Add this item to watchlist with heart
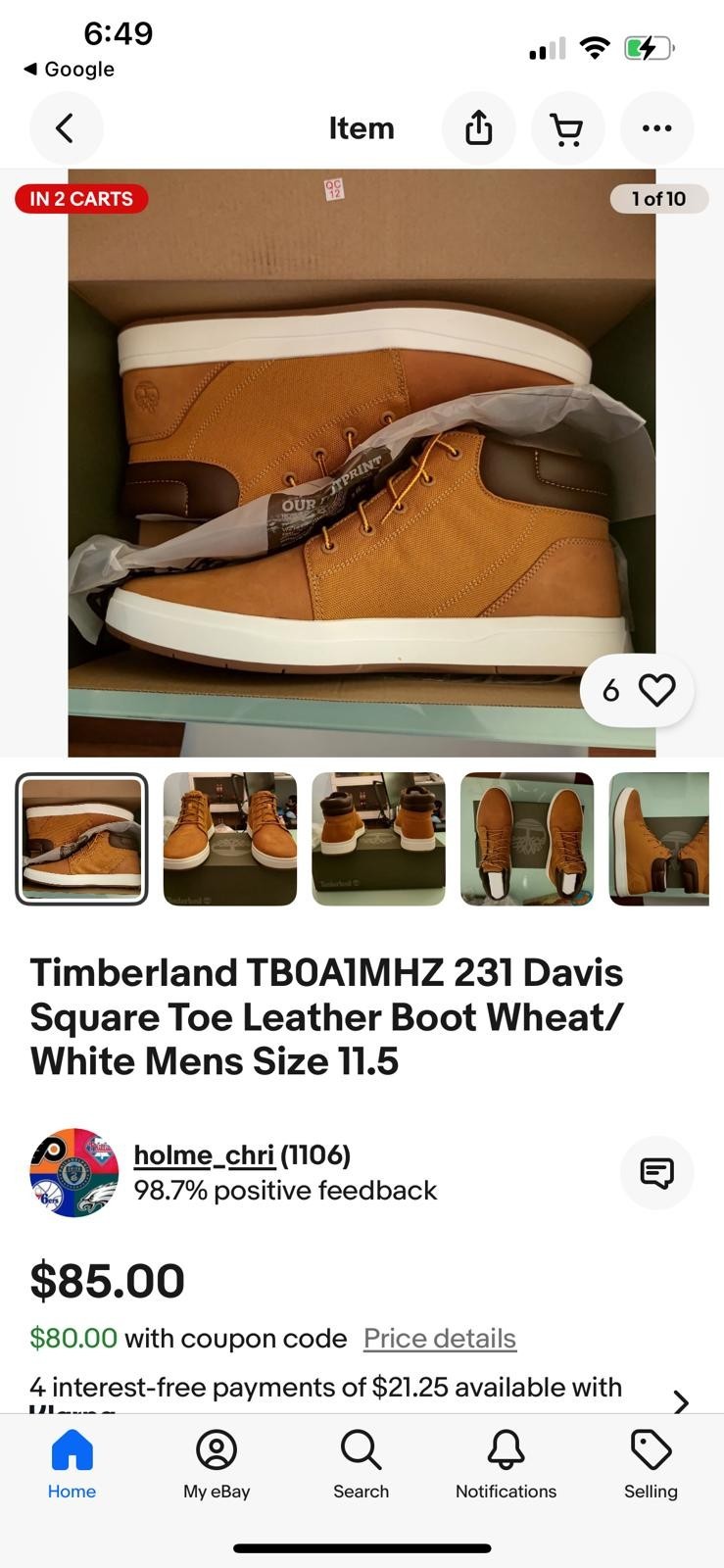The width and height of the screenshot is (724, 1568). tap(656, 691)
